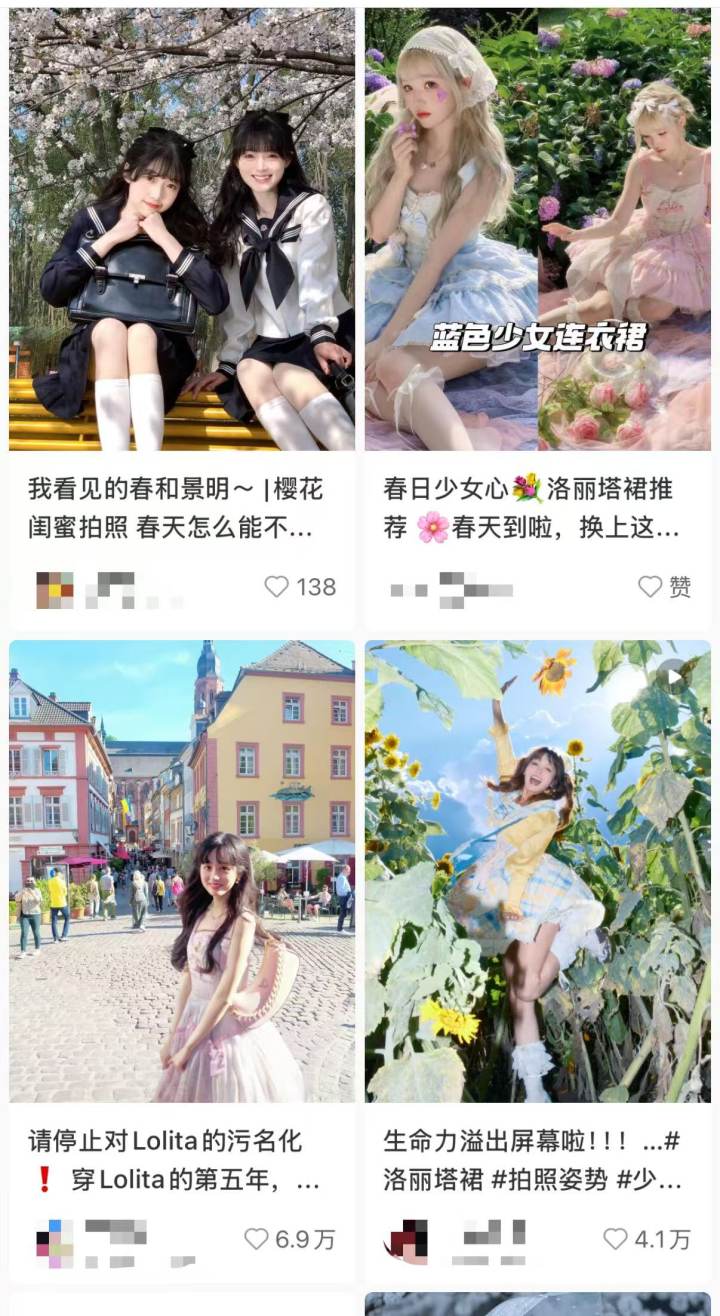
Task: Open the 春日少女心 洛丽塔裙推荐 post
Action: (538, 230)
